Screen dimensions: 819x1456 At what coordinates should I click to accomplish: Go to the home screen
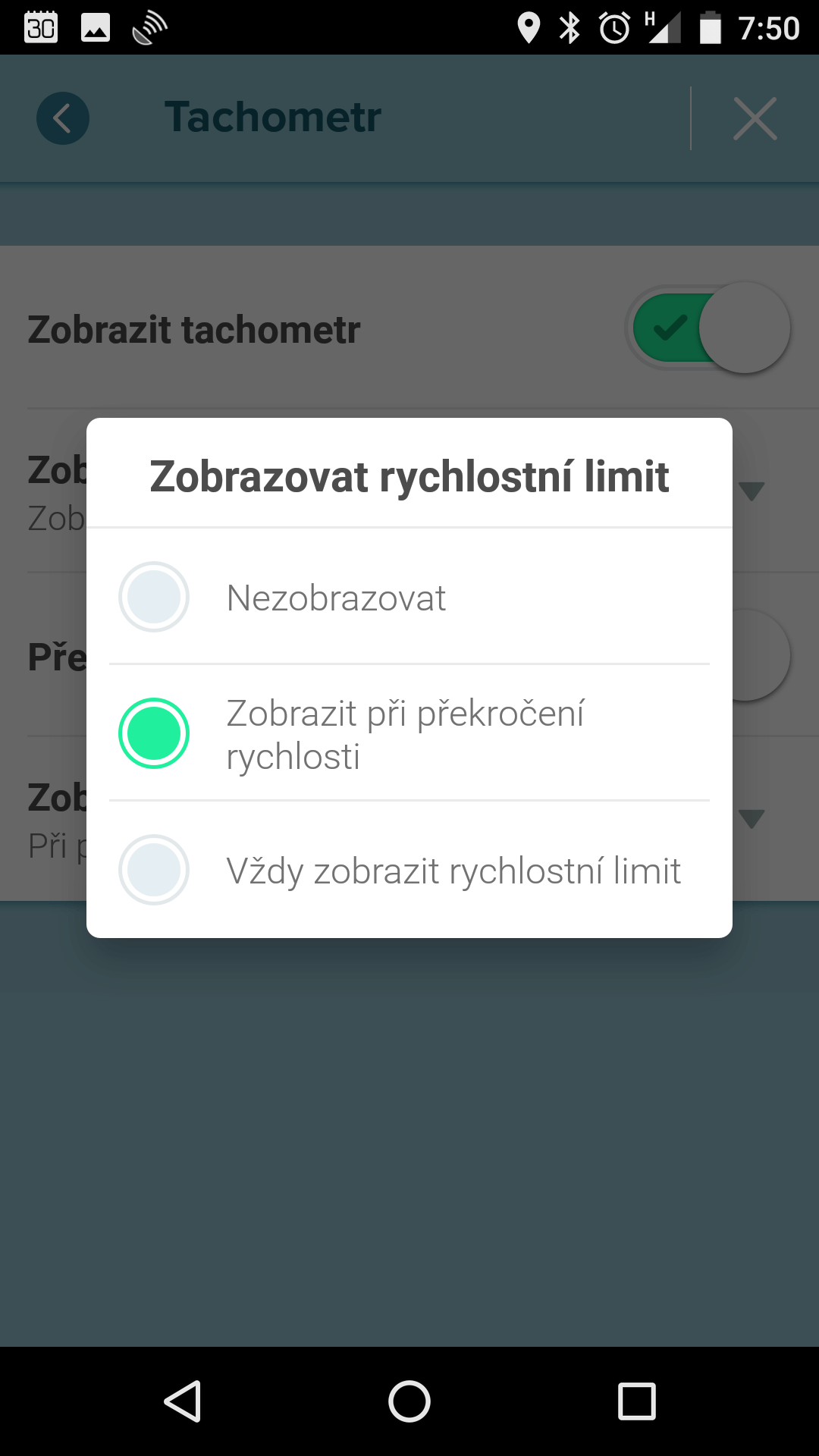(409, 1401)
